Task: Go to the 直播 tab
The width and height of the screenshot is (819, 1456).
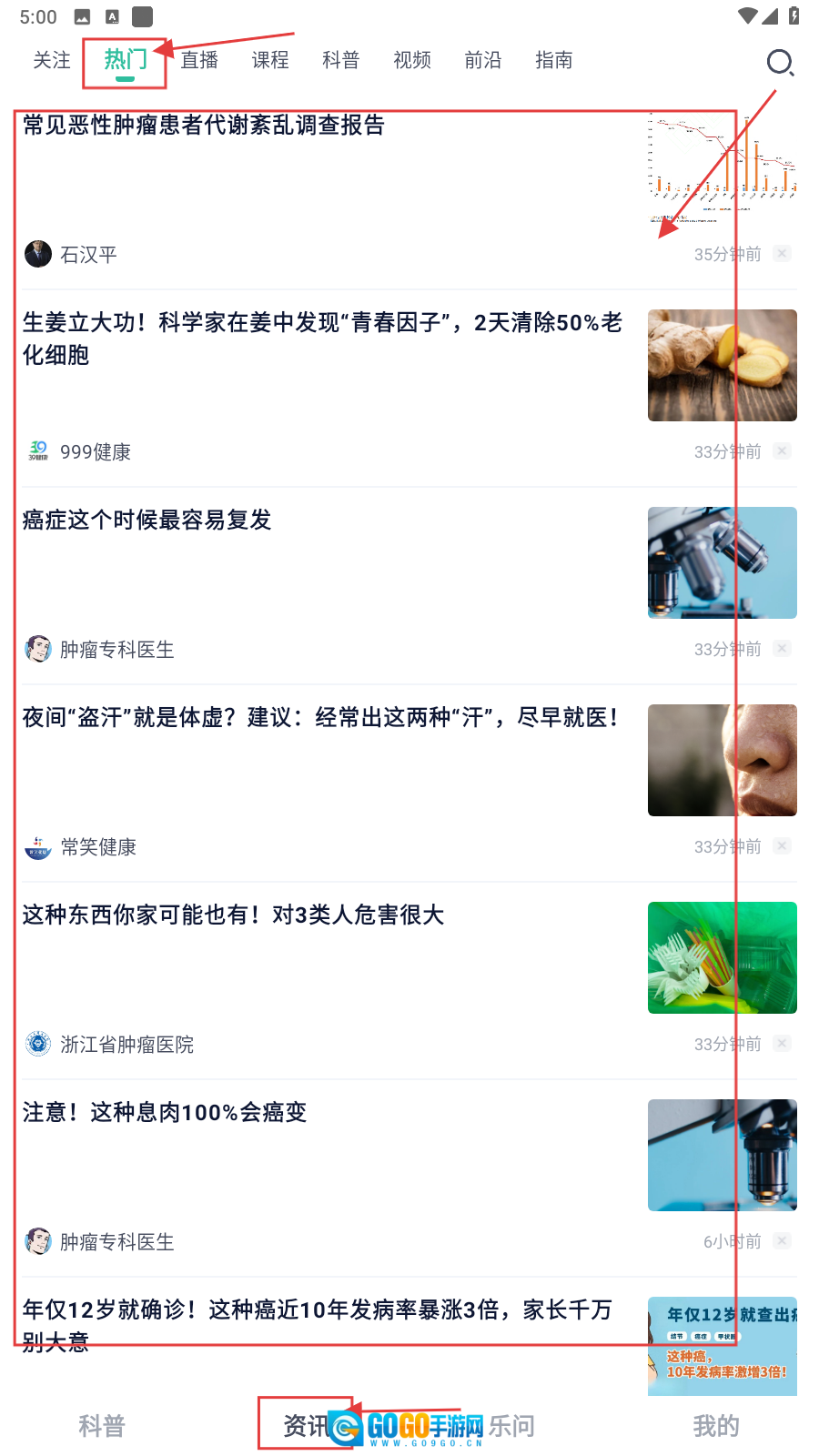Action: tap(199, 60)
